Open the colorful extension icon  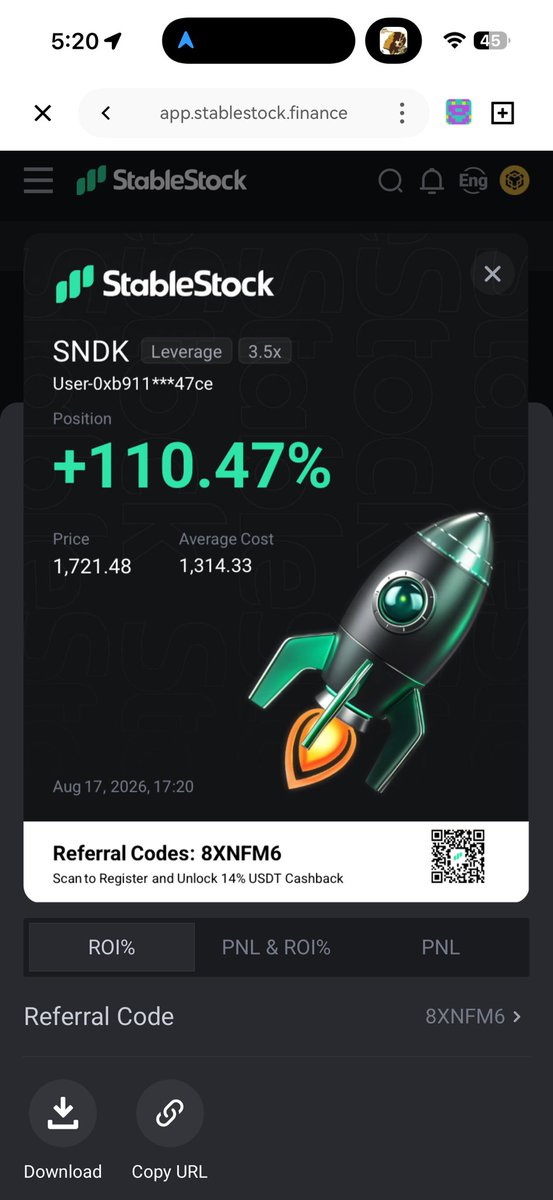[459, 113]
